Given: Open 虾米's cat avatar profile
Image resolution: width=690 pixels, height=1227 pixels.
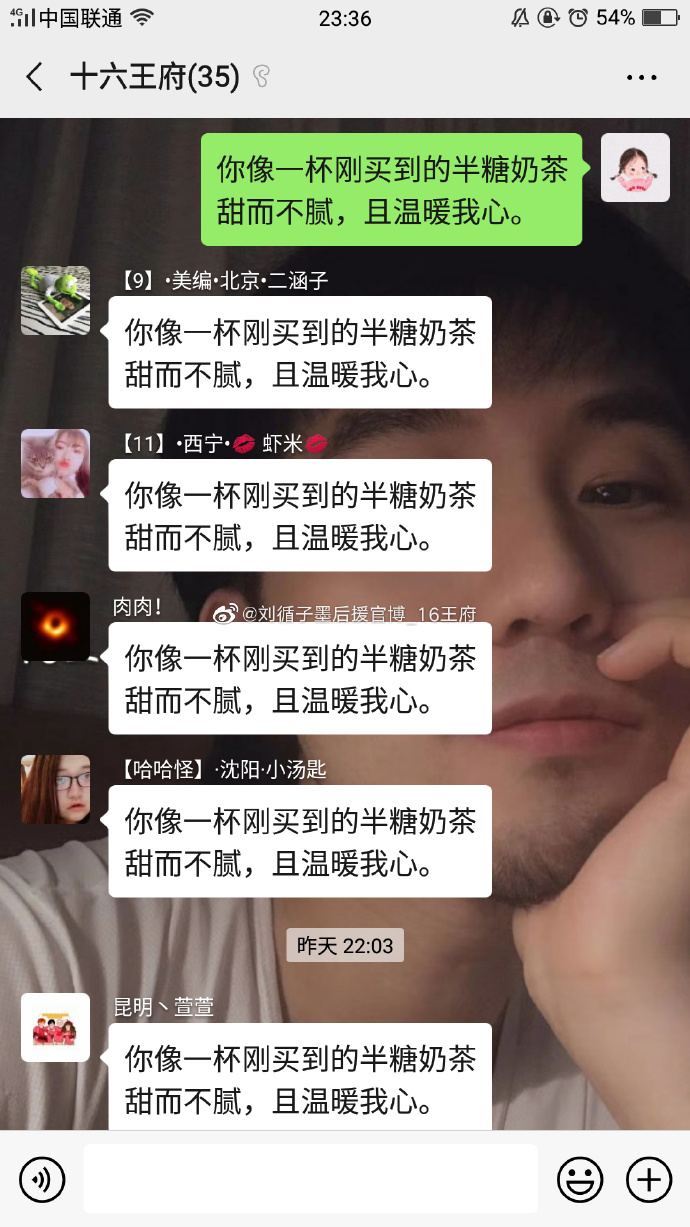Looking at the screenshot, I should click(x=56, y=463).
